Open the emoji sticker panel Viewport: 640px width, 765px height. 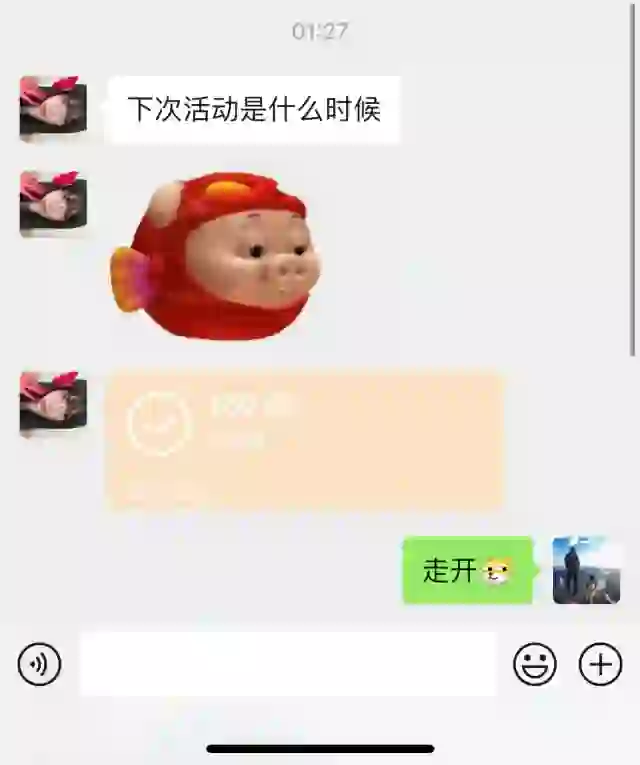click(535, 664)
